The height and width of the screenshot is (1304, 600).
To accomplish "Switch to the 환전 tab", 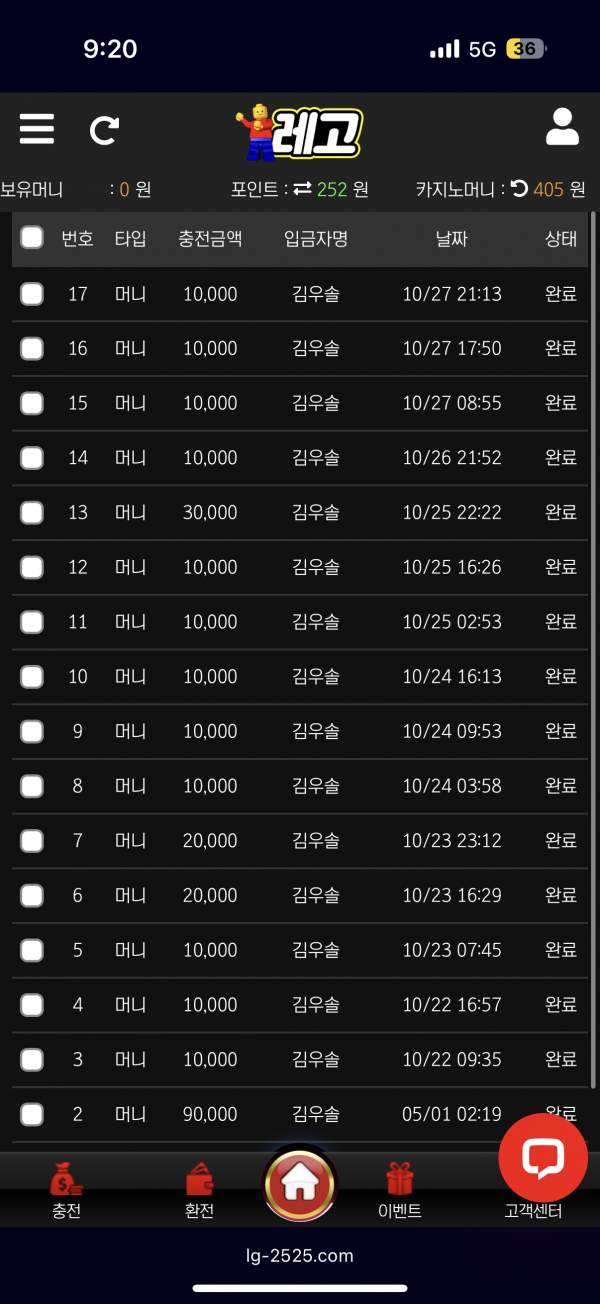I will coord(199,1191).
